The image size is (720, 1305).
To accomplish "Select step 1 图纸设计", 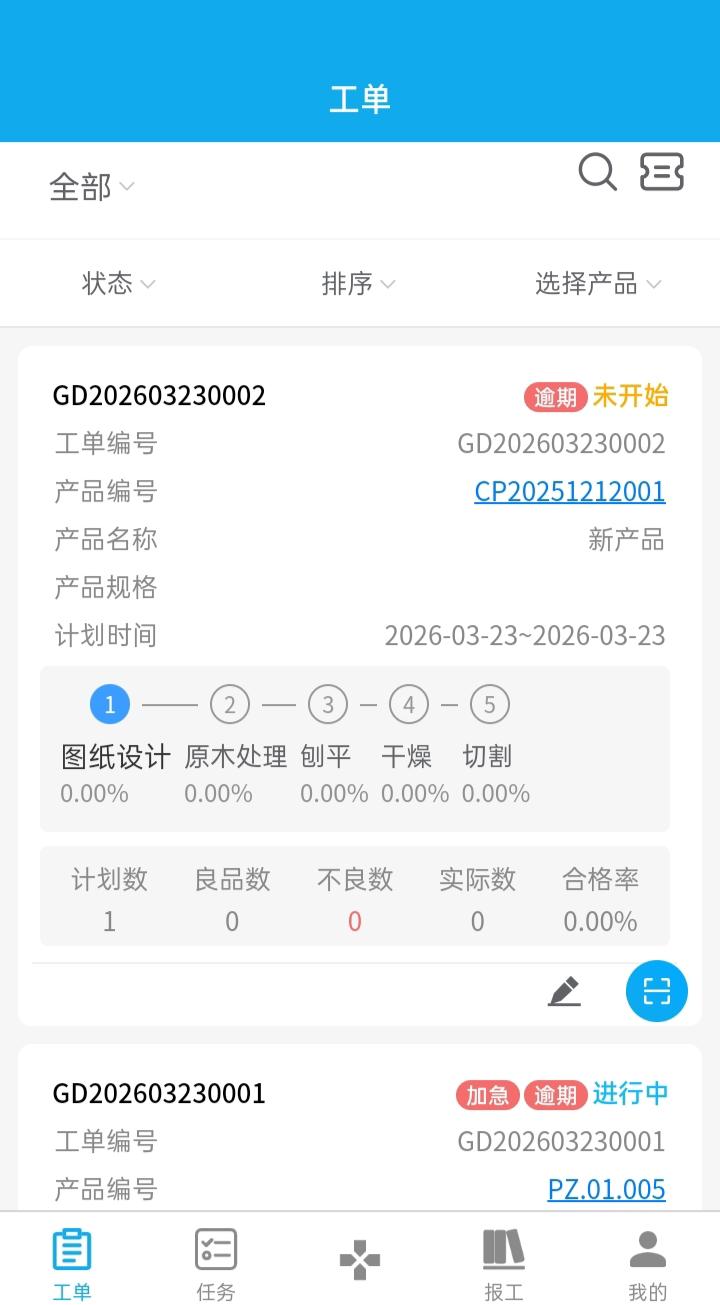I will point(110,705).
